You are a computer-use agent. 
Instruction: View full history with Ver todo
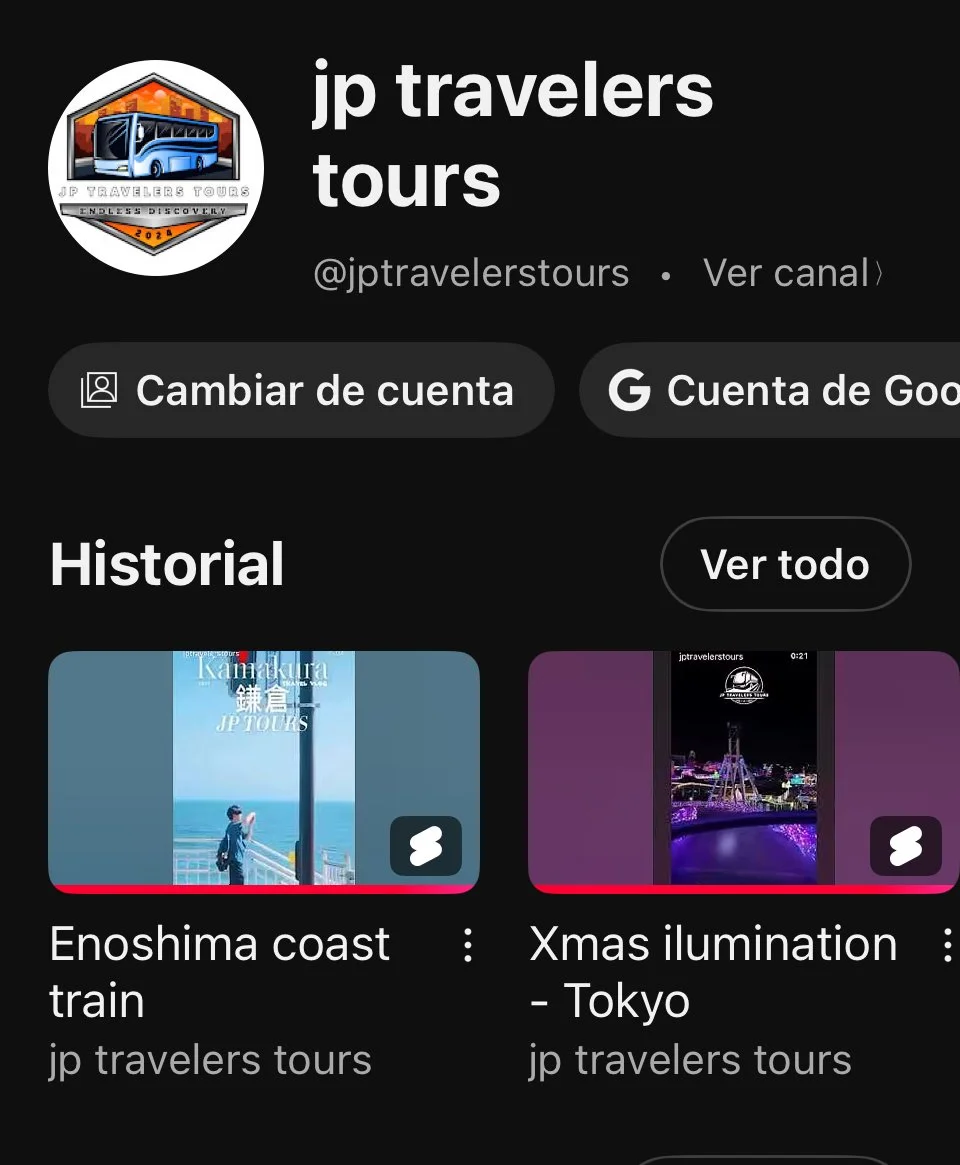785,564
